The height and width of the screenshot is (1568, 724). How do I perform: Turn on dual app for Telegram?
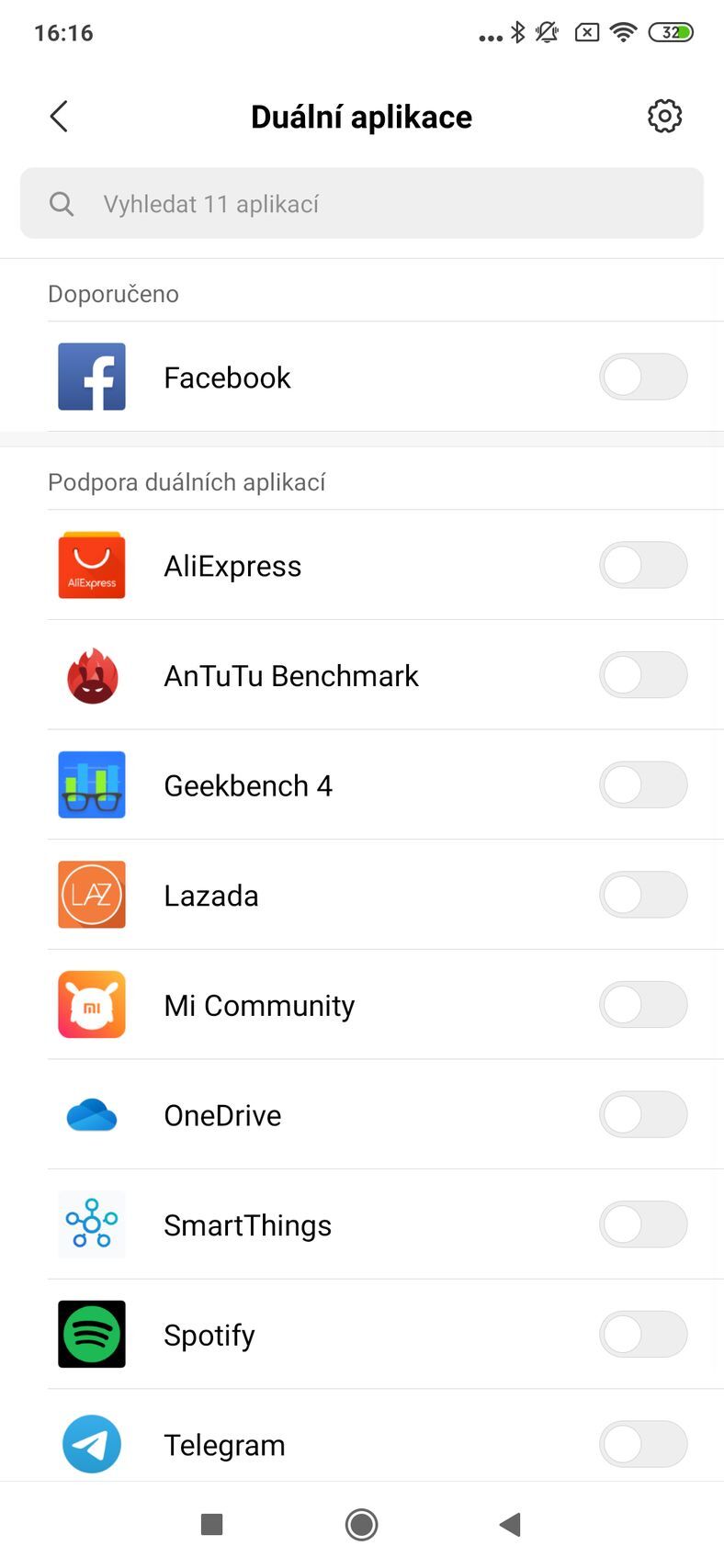coord(643,1444)
